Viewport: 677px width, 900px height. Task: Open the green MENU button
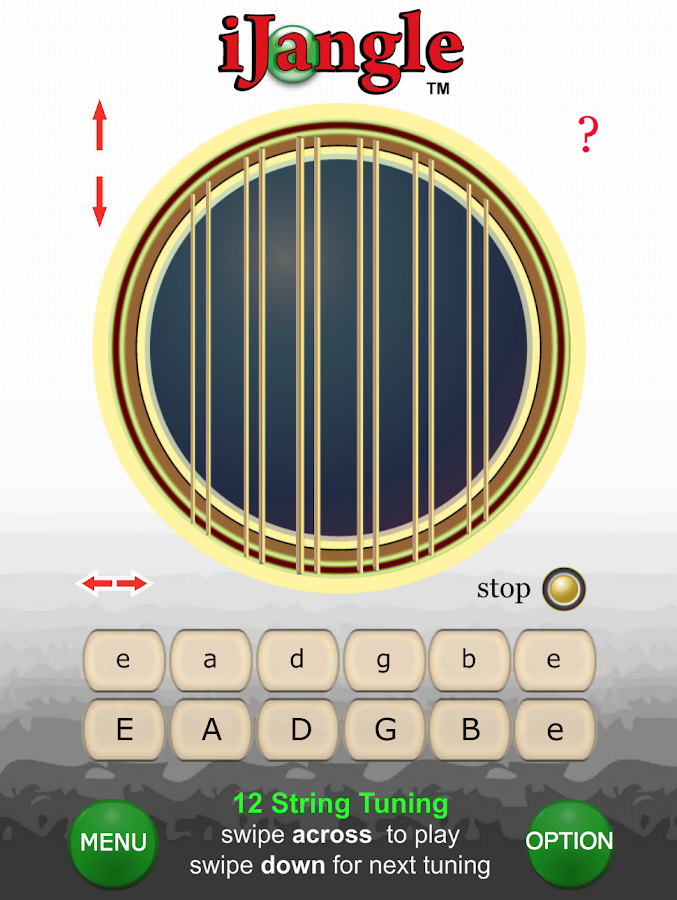[113, 842]
